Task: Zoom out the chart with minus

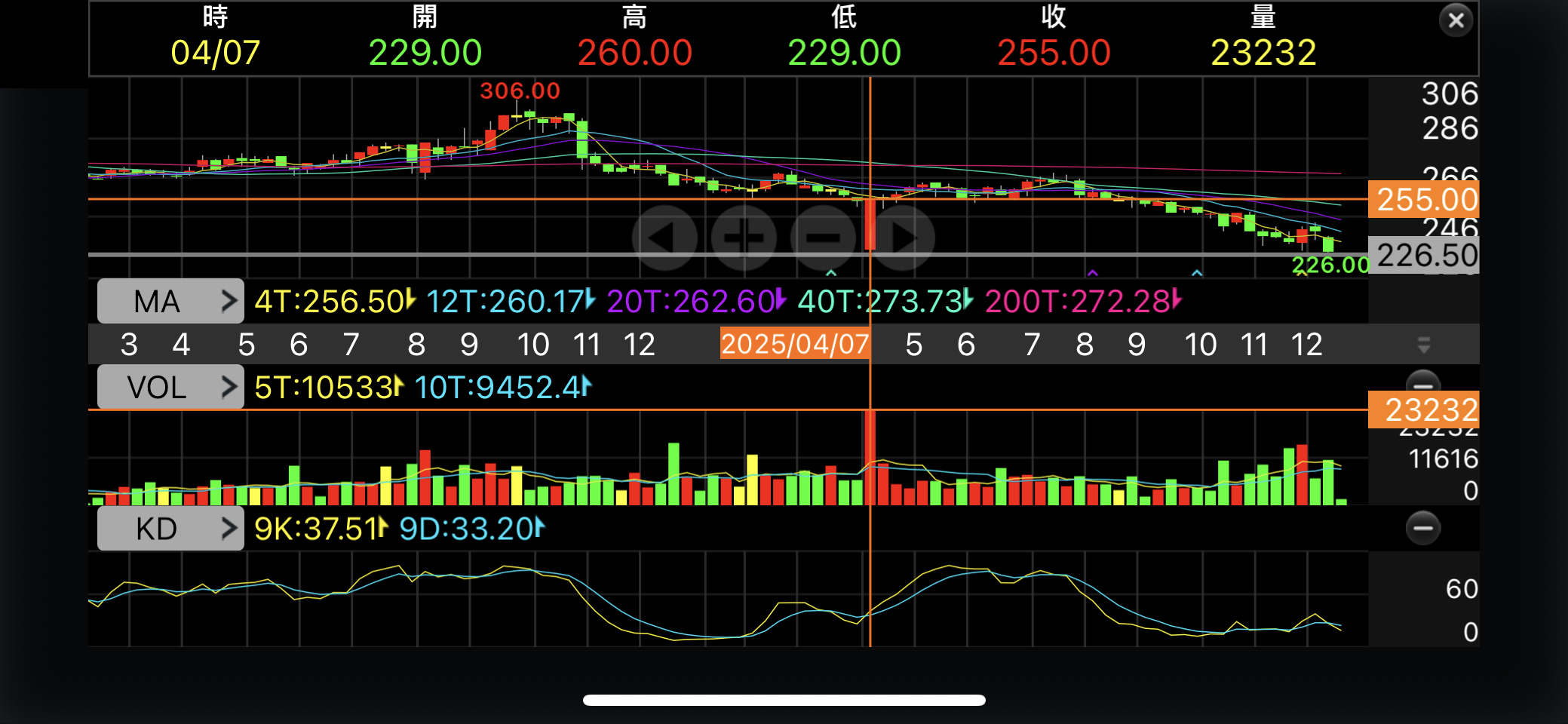Action: [823, 238]
